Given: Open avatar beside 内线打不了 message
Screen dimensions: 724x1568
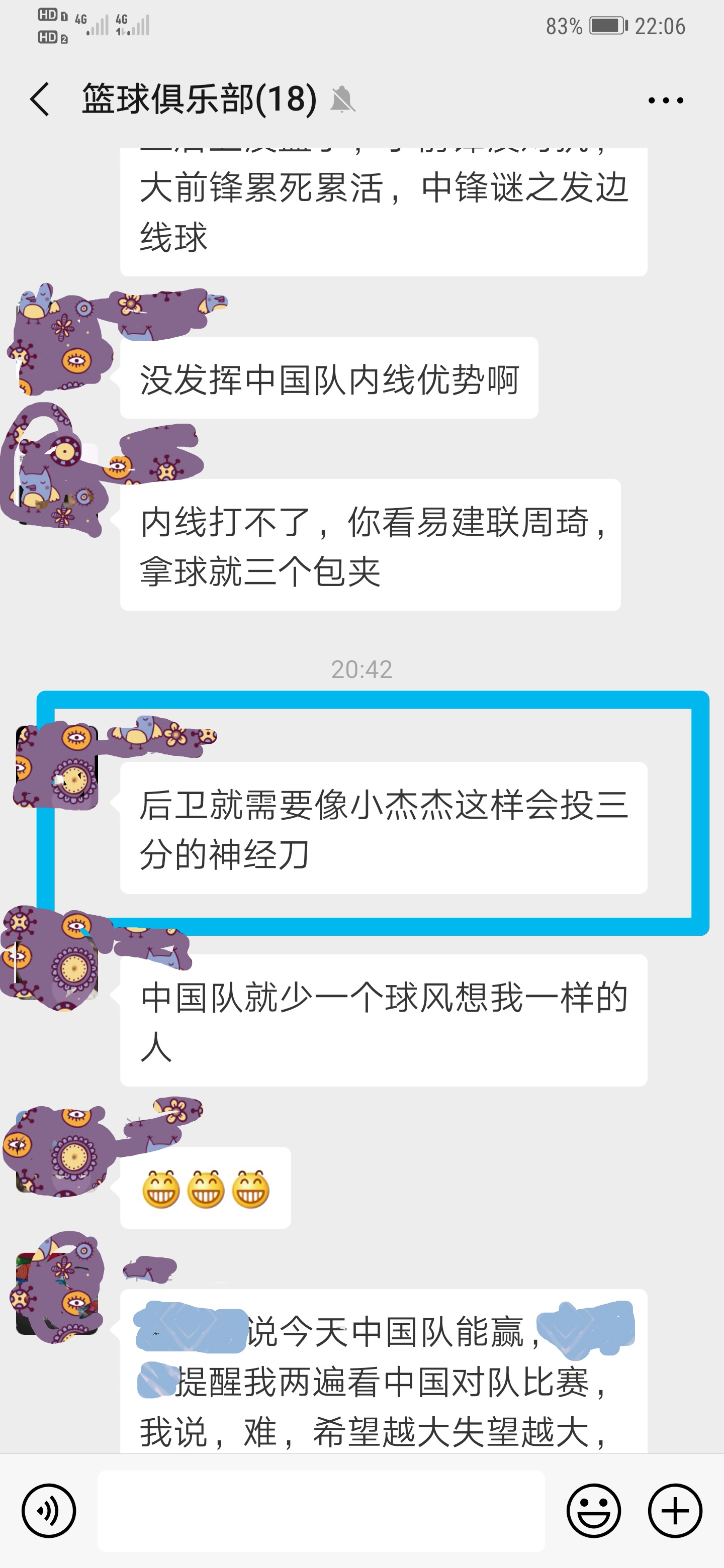Looking at the screenshot, I should point(57,484).
